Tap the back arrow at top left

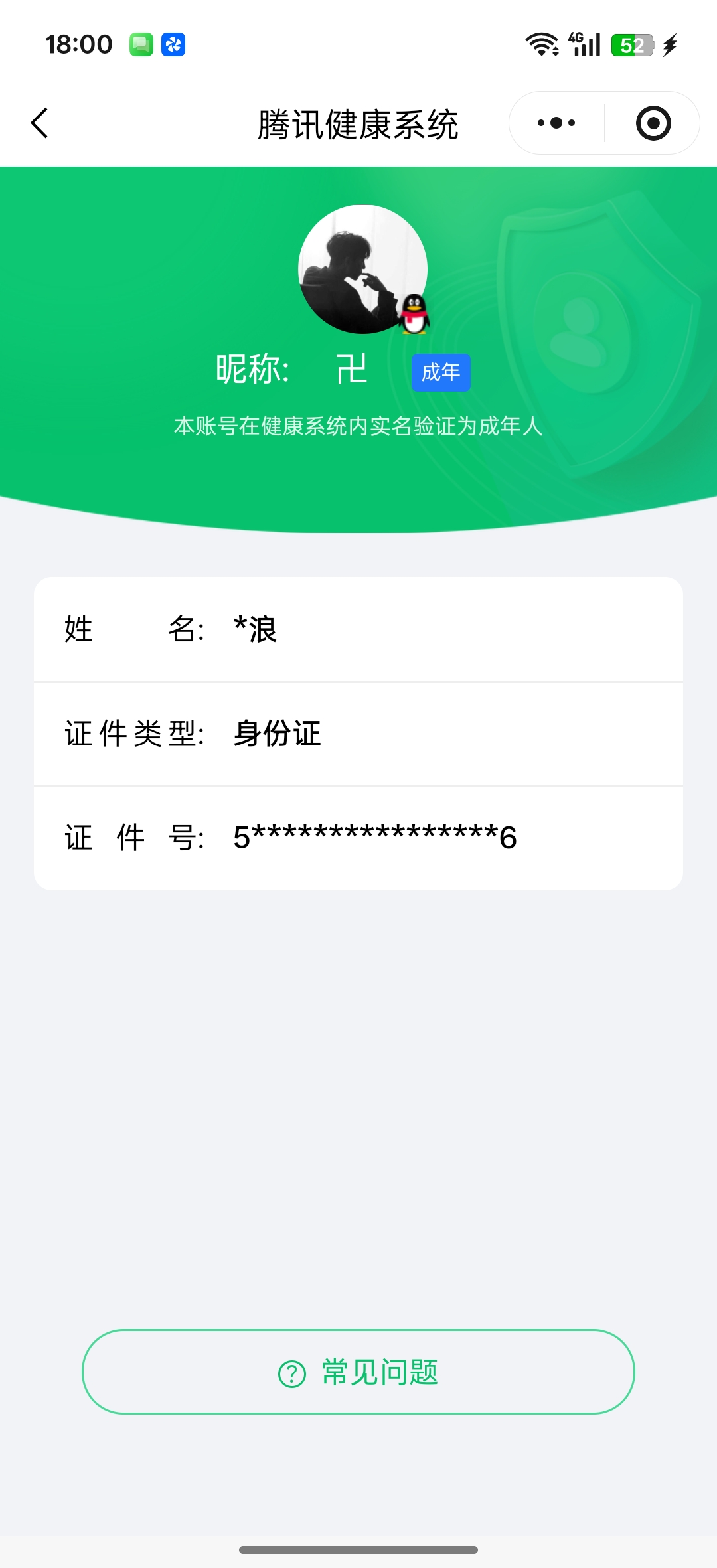[x=40, y=123]
